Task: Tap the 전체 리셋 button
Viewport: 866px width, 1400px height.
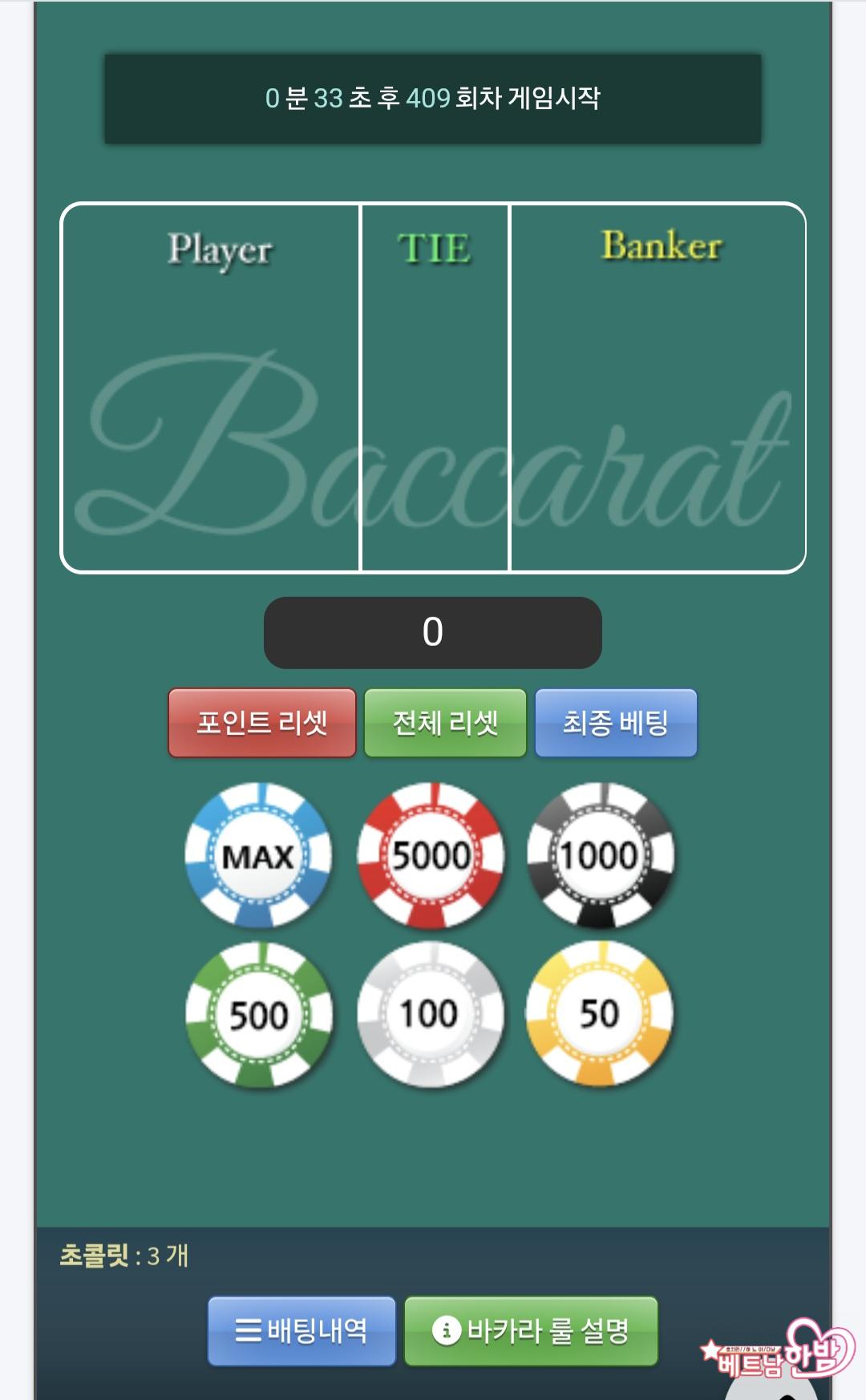Action: click(445, 723)
